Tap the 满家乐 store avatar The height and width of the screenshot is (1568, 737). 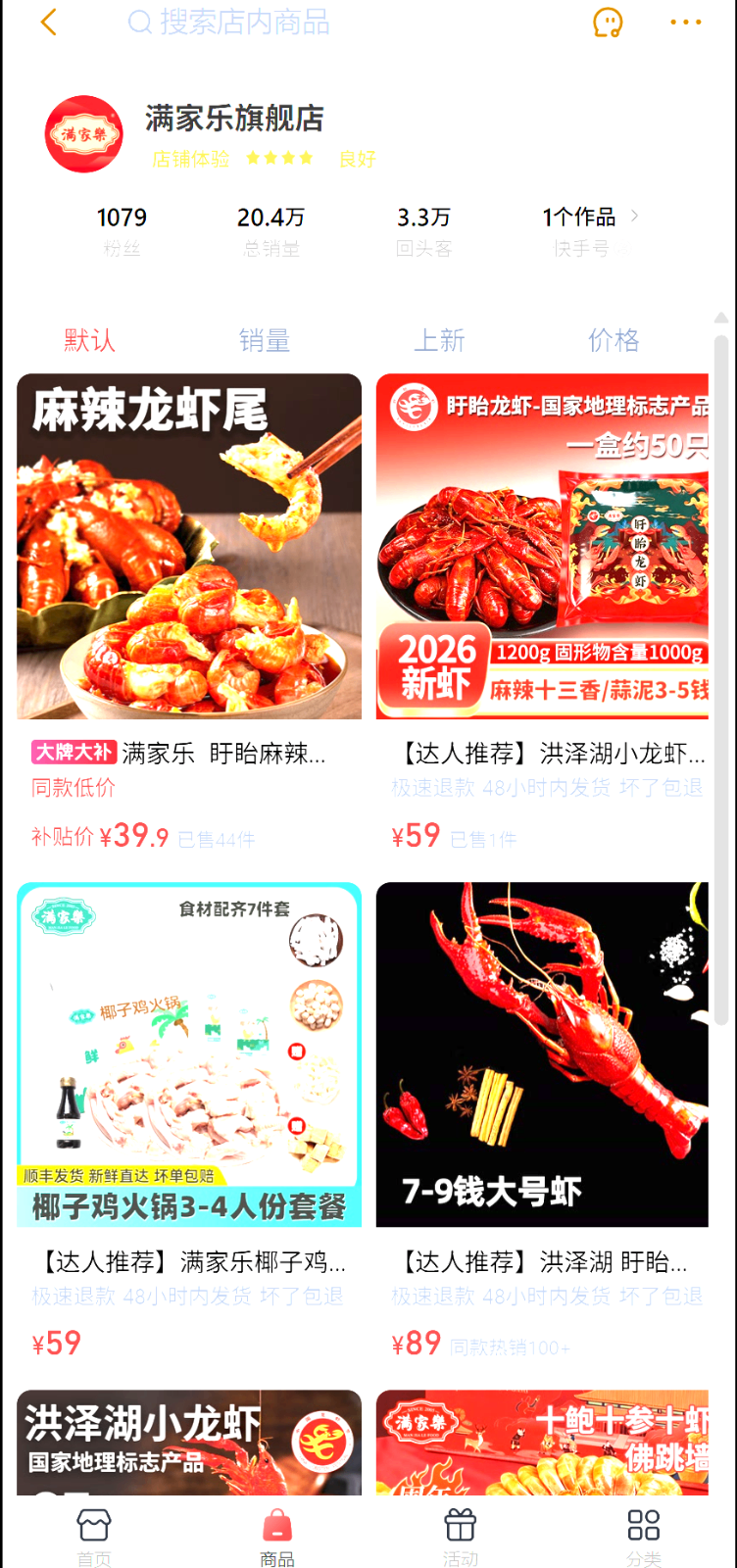[84, 134]
